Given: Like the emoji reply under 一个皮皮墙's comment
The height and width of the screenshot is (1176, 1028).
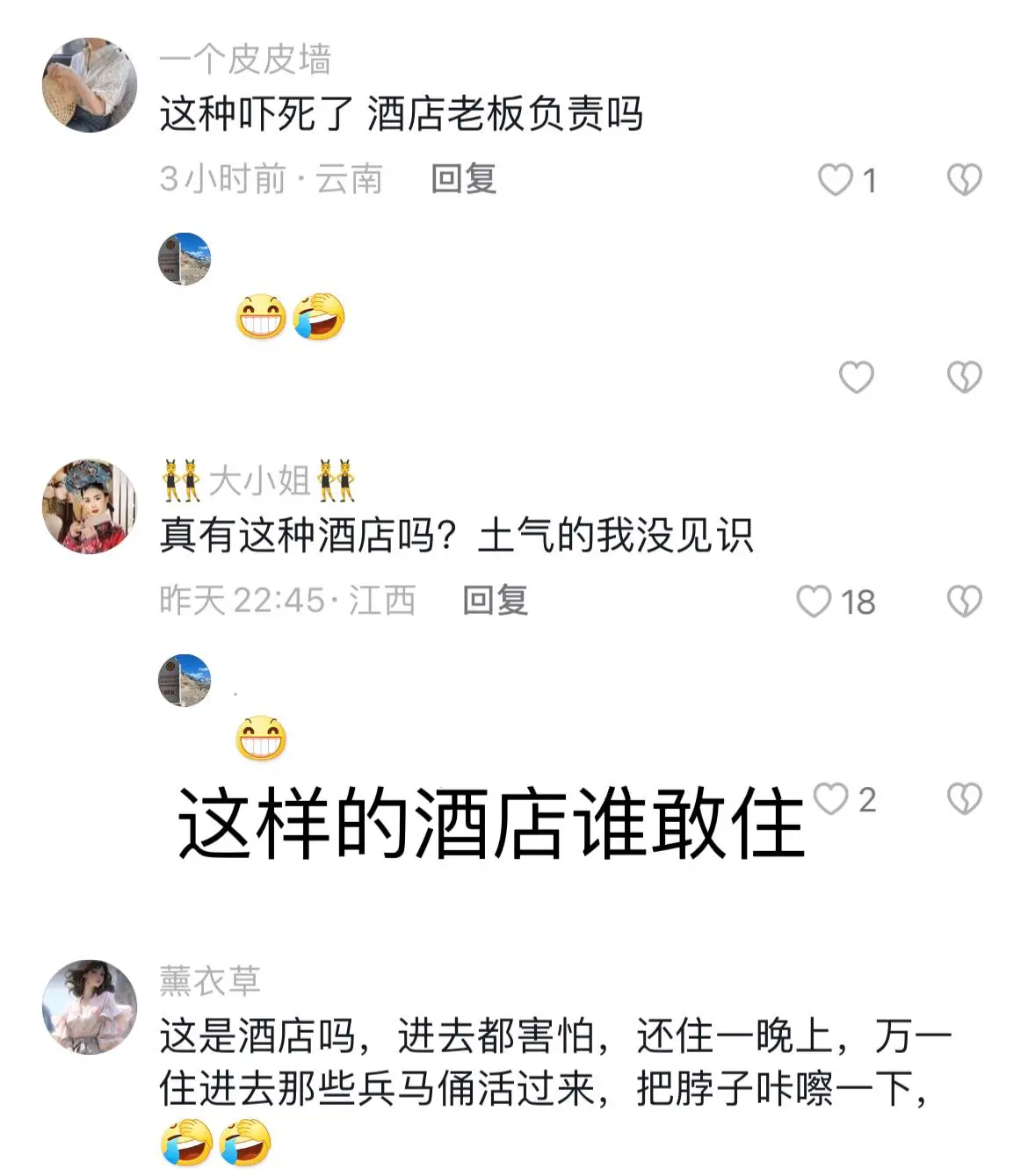Looking at the screenshot, I should click(x=856, y=378).
